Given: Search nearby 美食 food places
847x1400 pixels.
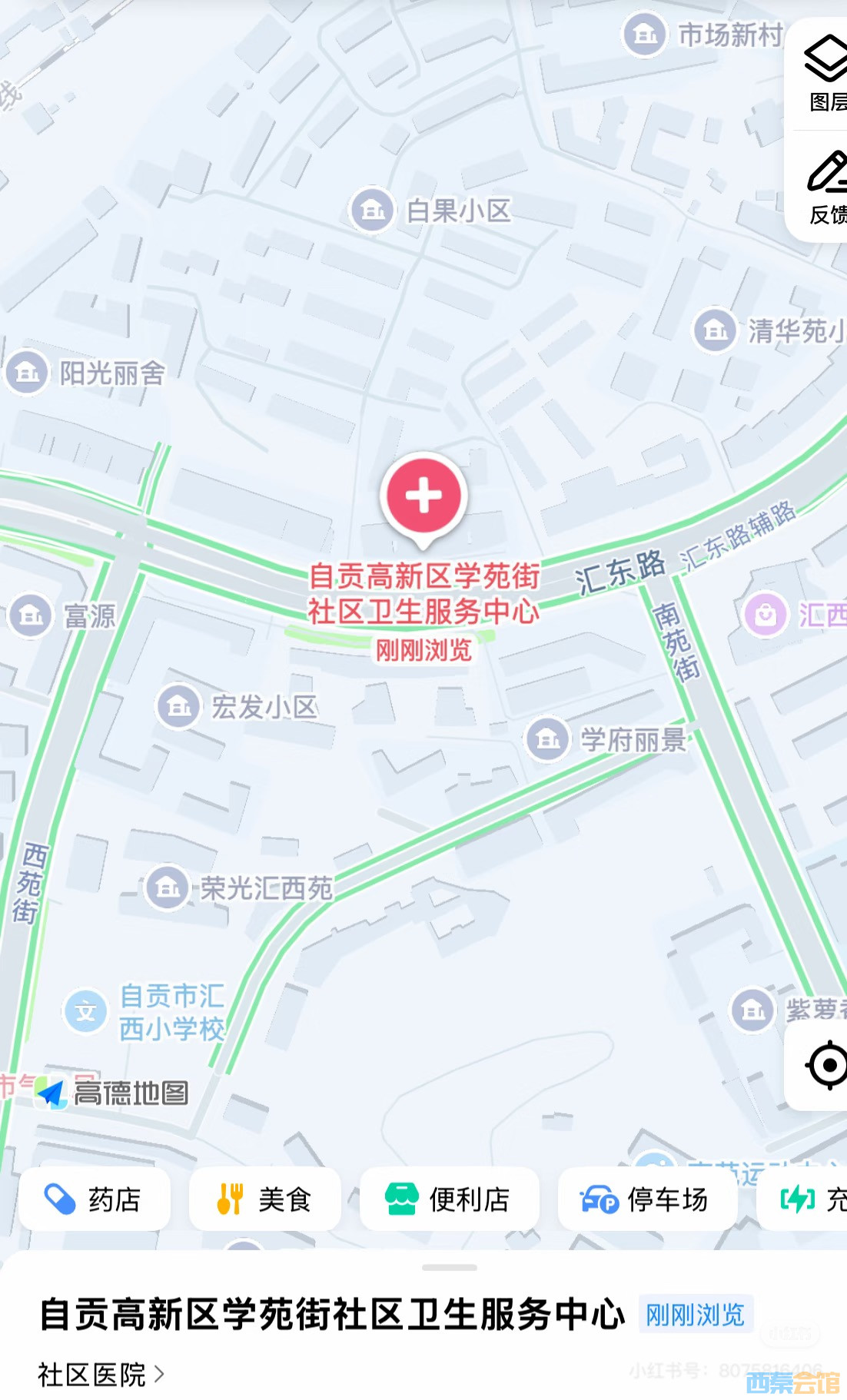Looking at the screenshot, I should pos(265,1199).
